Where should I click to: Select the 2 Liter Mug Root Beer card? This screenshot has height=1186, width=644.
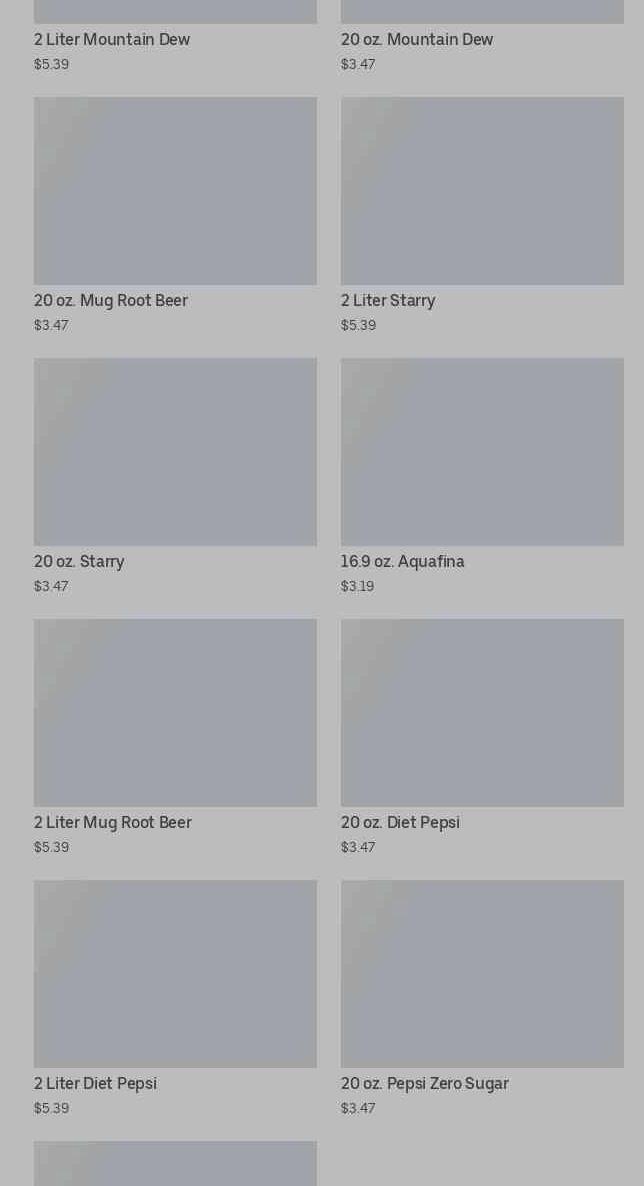[175, 713]
